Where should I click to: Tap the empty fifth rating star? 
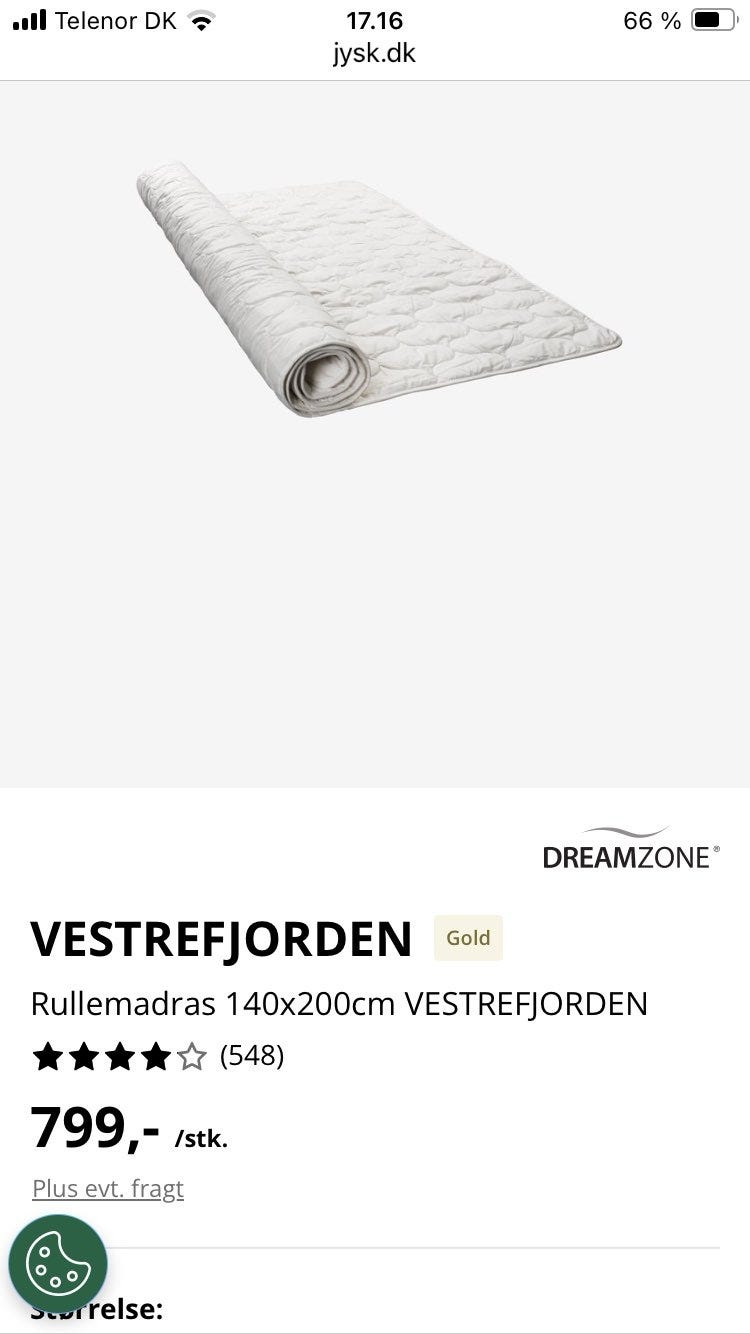click(191, 1055)
